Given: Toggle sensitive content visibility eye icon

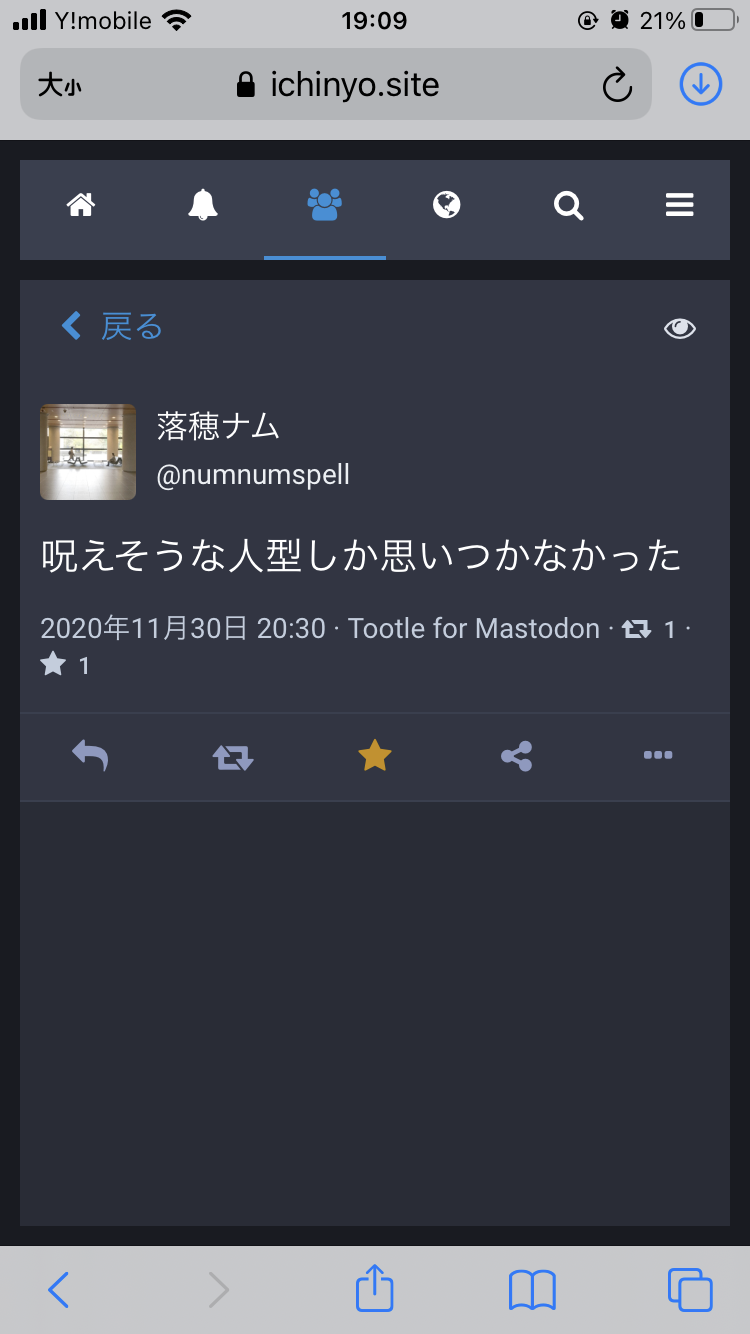Looking at the screenshot, I should pyautogui.click(x=680, y=328).
